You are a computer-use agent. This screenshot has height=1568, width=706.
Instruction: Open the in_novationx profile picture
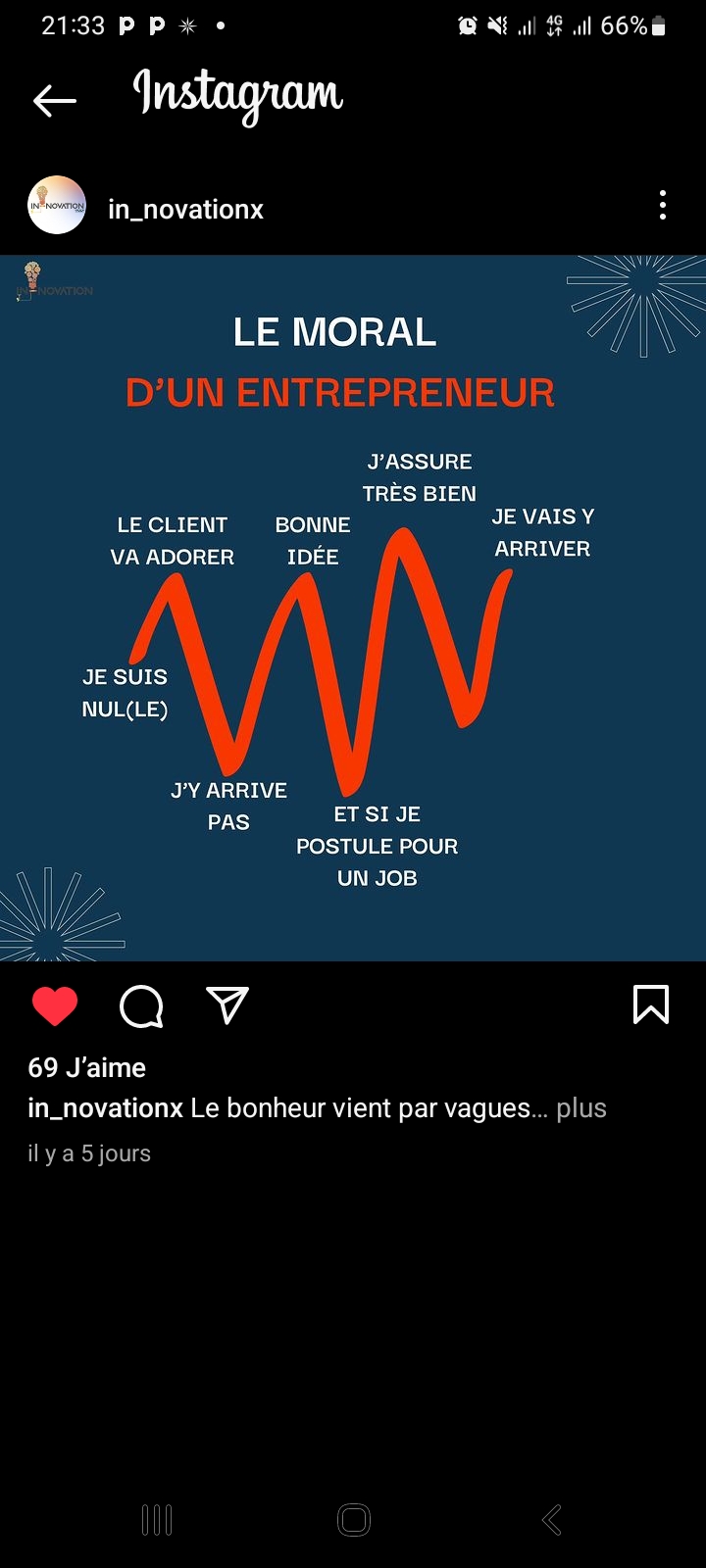pos(57,206)
